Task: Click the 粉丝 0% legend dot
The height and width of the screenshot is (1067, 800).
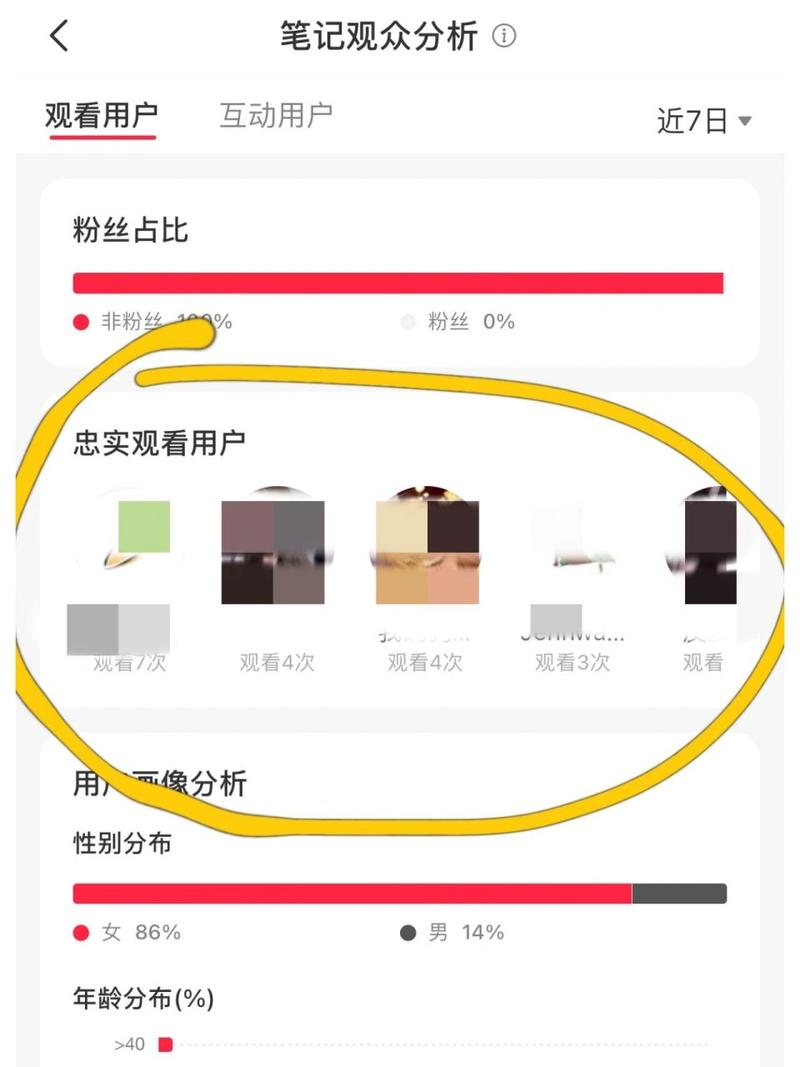Action: pyautogui.click(x=408, y=323)
